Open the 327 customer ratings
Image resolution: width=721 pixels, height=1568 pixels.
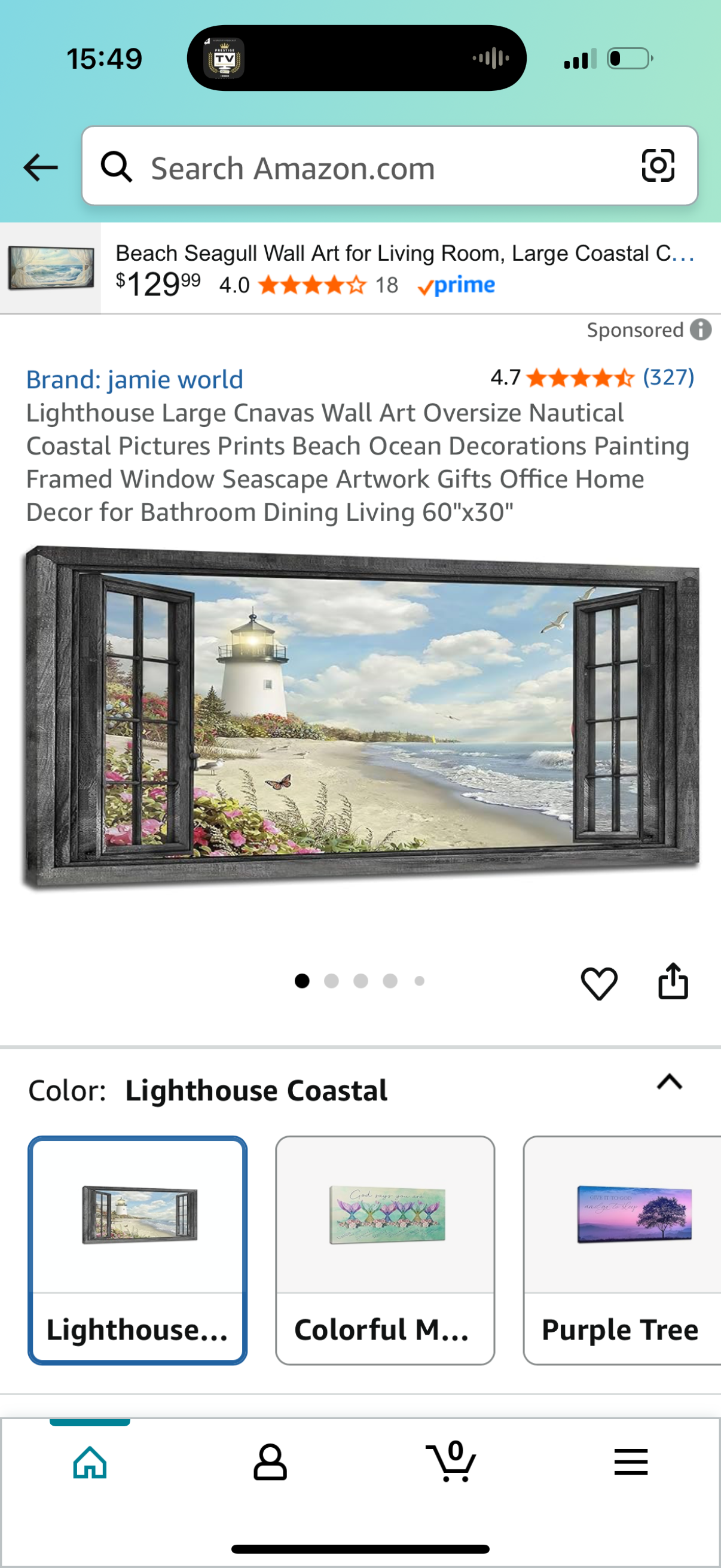[x=668, y=377]
